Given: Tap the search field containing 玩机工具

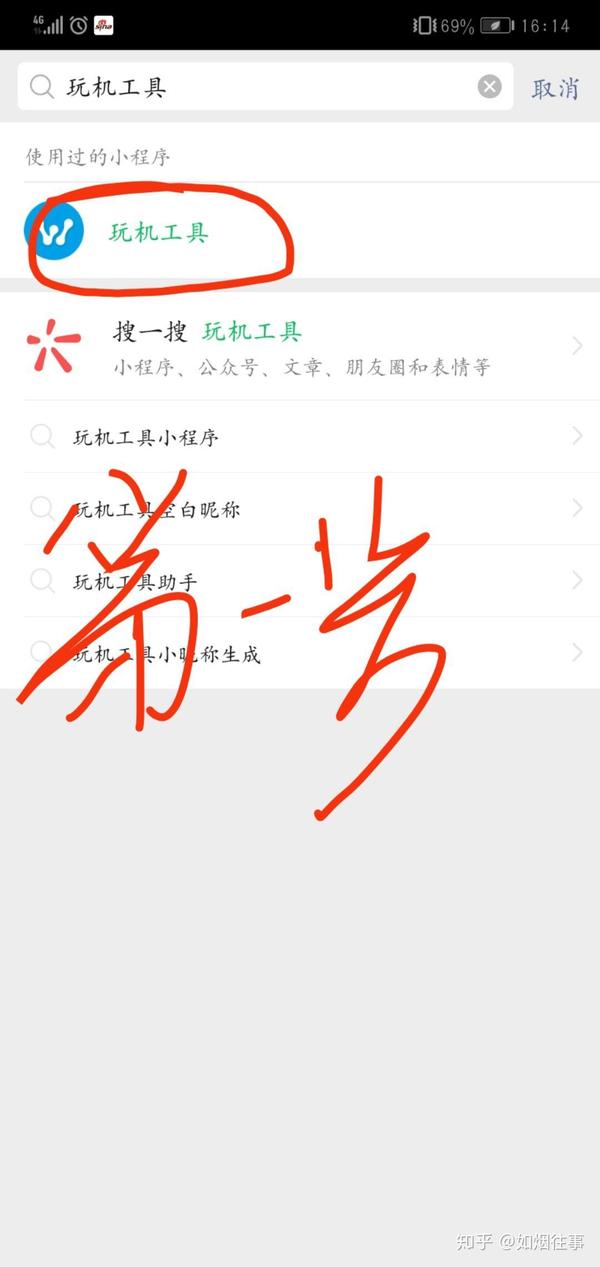Looking at the screenshot, I should pyautogui.click(x=265, y=87).
